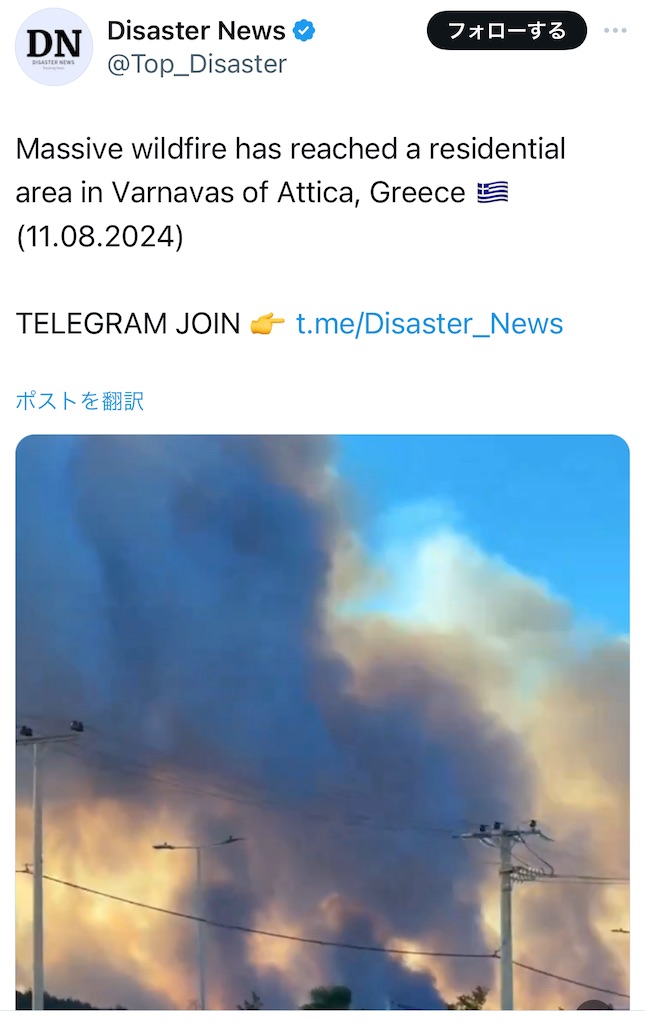Follow the Disaster News account

[506, 31]
